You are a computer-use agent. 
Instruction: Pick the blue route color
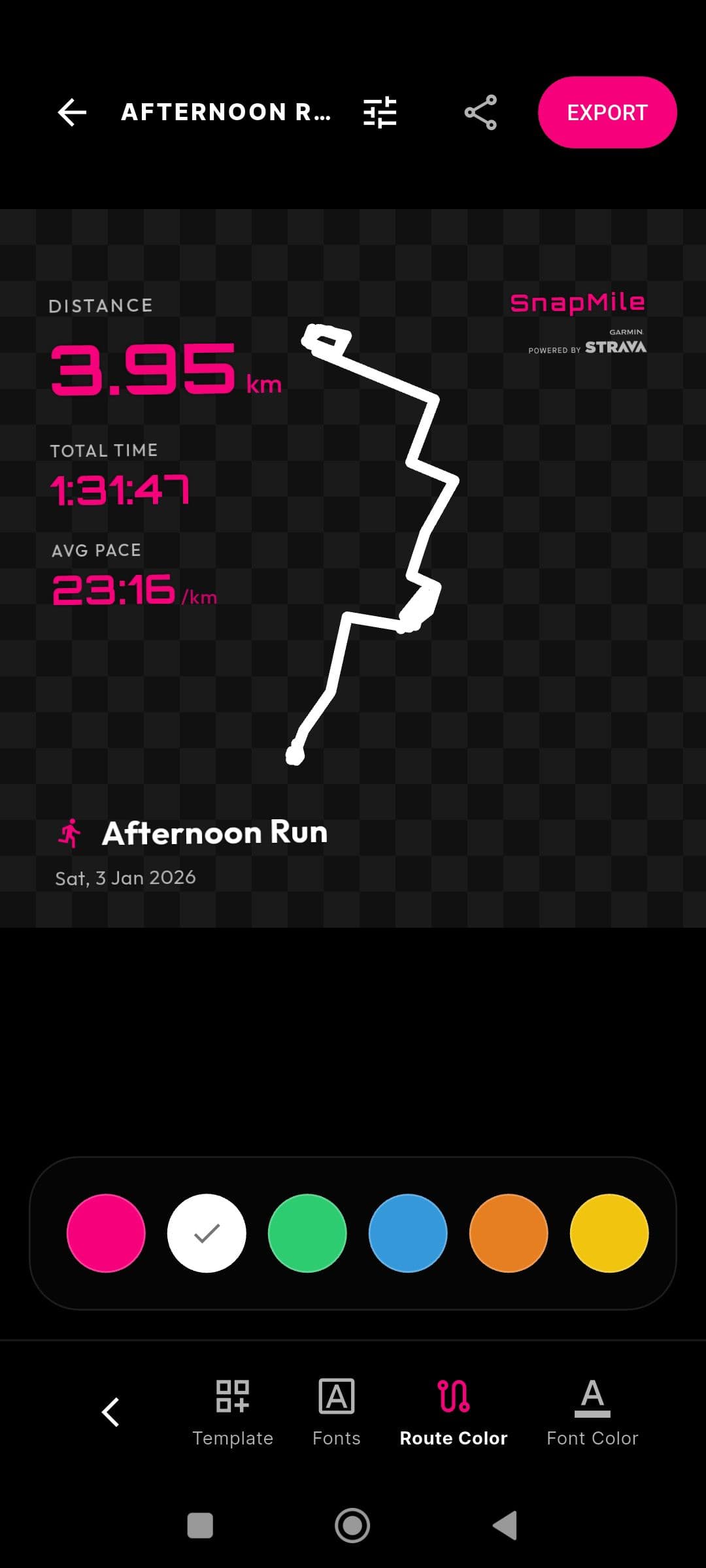[x=407, y=1233]
